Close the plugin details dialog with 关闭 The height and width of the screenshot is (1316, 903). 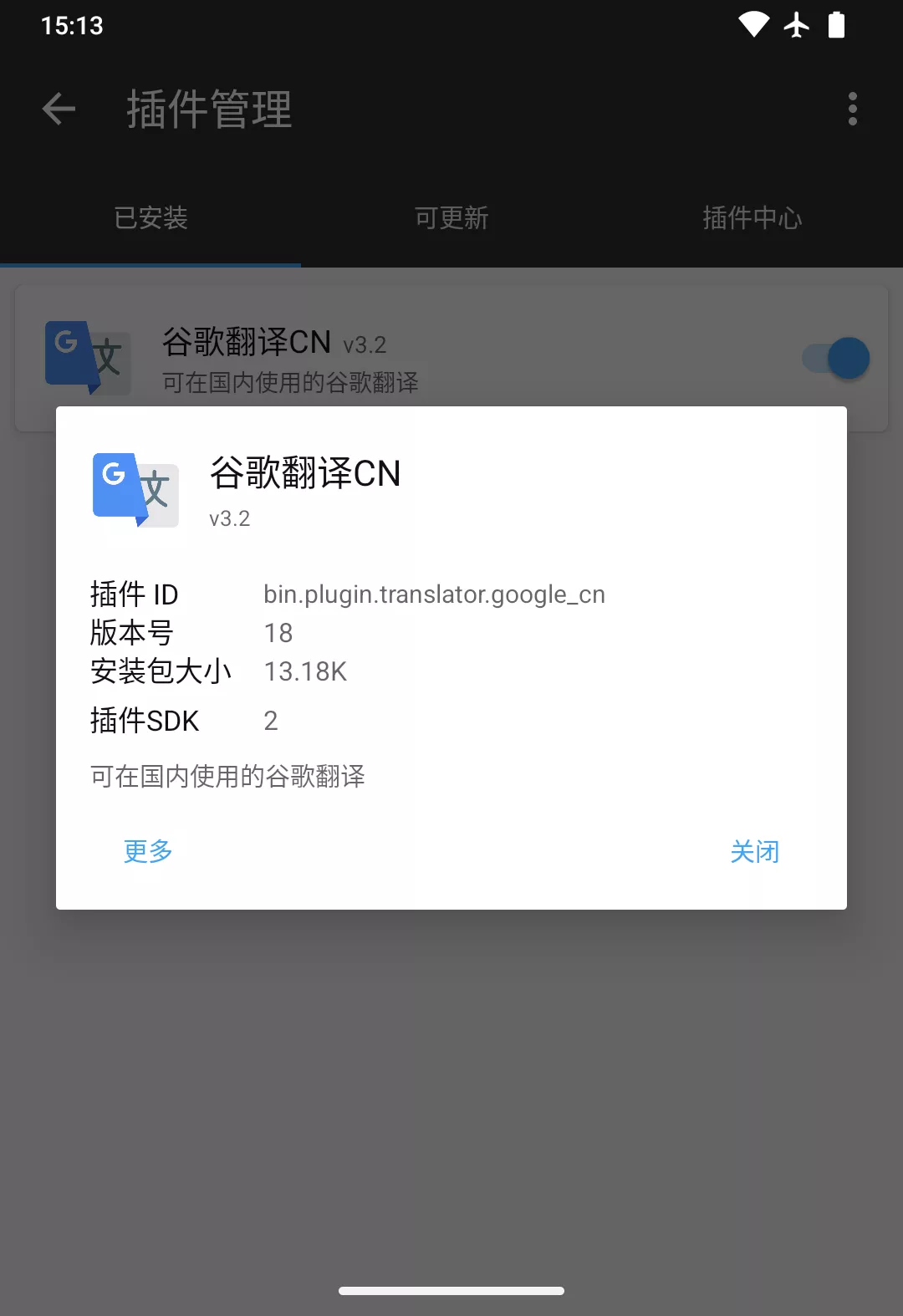[x=754, y=851]
